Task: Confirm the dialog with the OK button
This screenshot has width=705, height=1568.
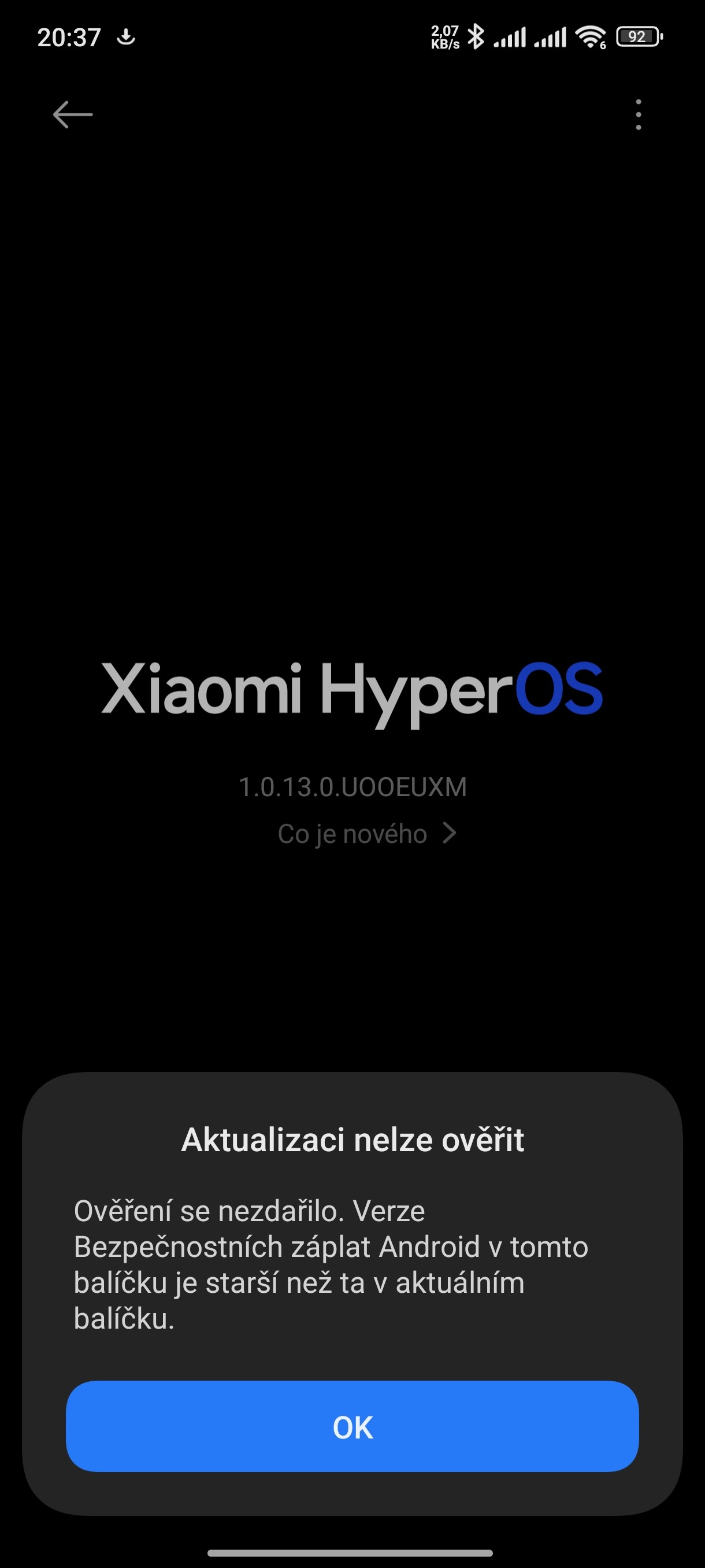Action: pos(352,1427)
